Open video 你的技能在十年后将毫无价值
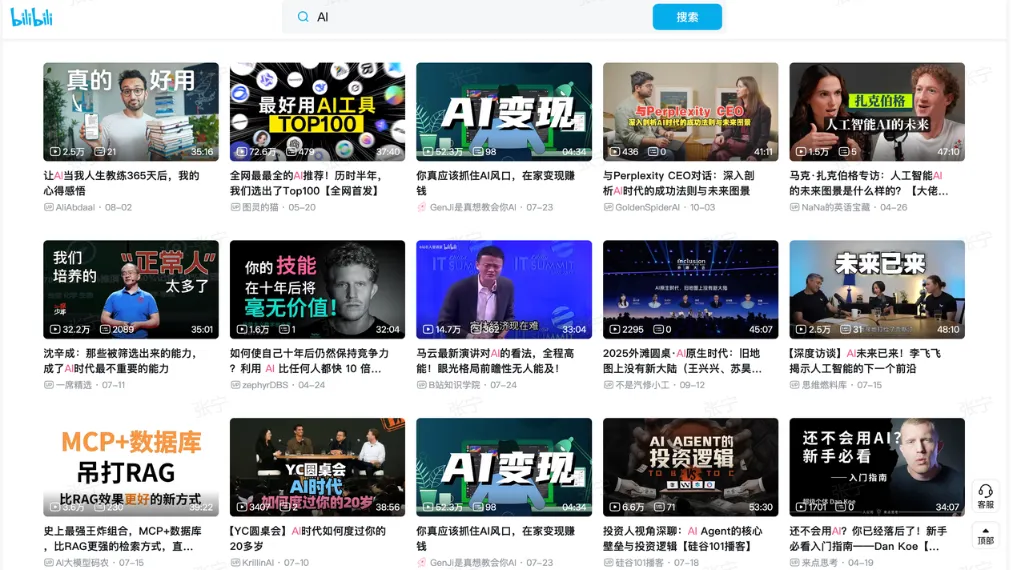 (x=317, y=289)
